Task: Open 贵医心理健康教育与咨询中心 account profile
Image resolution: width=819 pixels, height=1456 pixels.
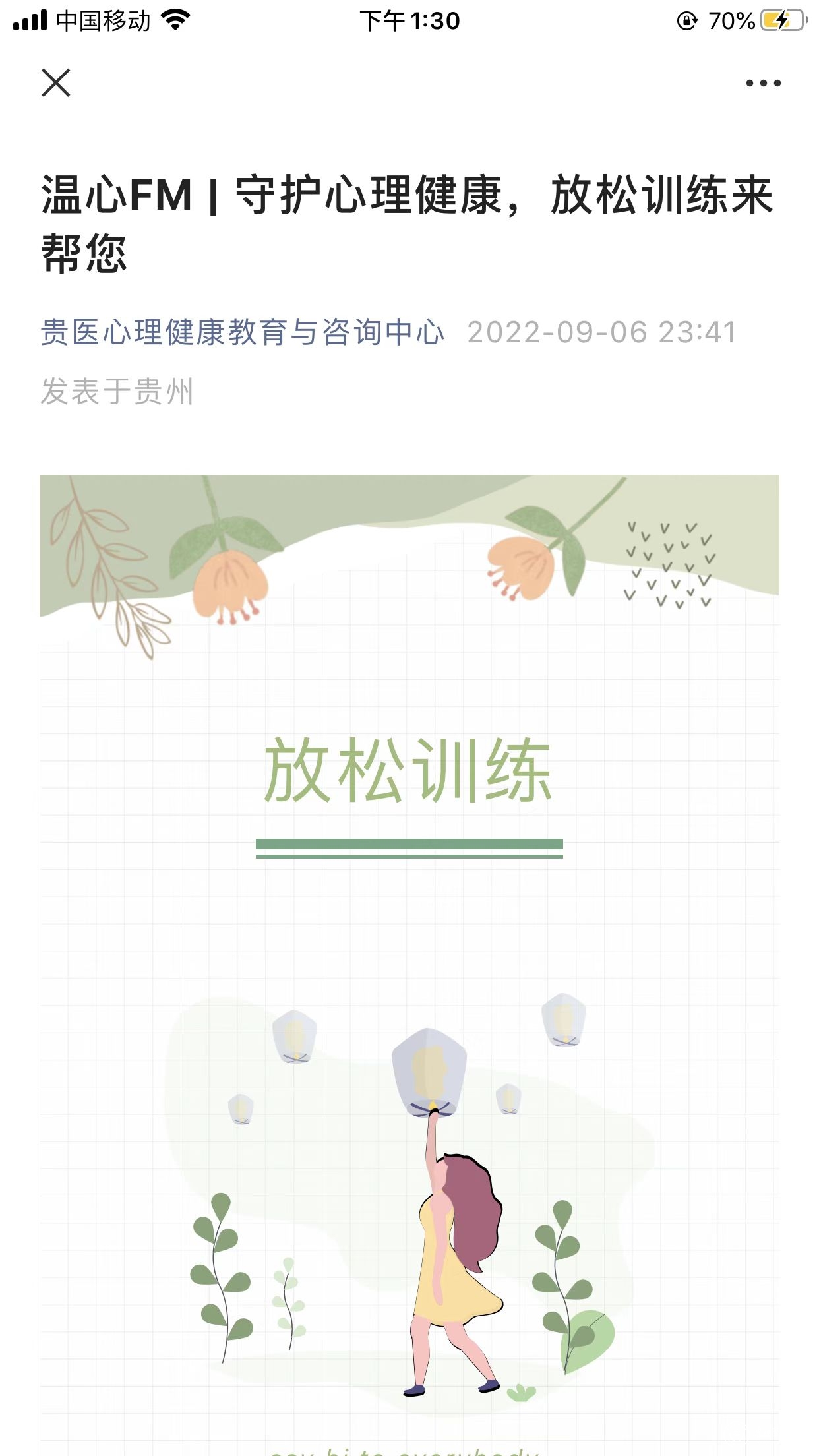Action: [x=243, y=332]
